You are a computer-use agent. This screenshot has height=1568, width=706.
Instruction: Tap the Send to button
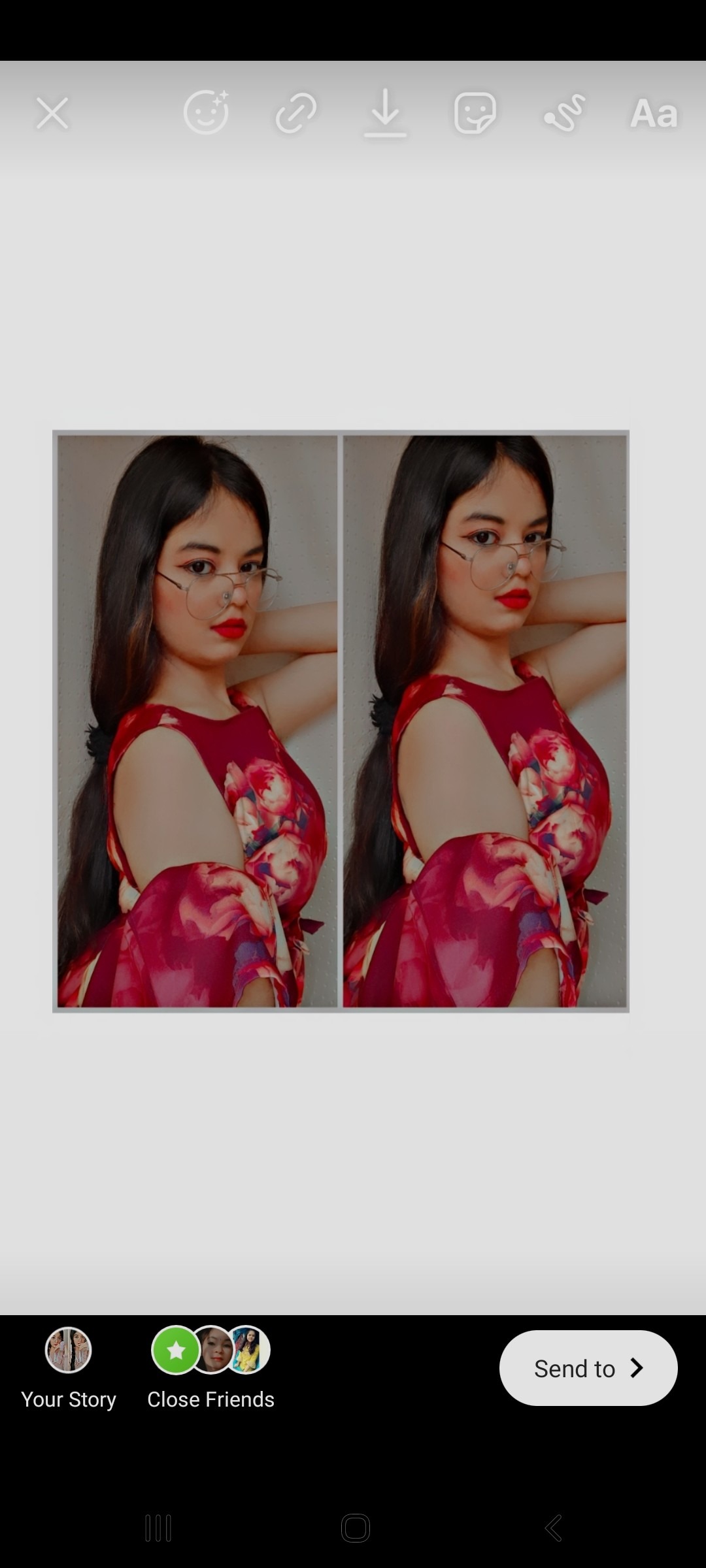click(x=588, y=1368)
